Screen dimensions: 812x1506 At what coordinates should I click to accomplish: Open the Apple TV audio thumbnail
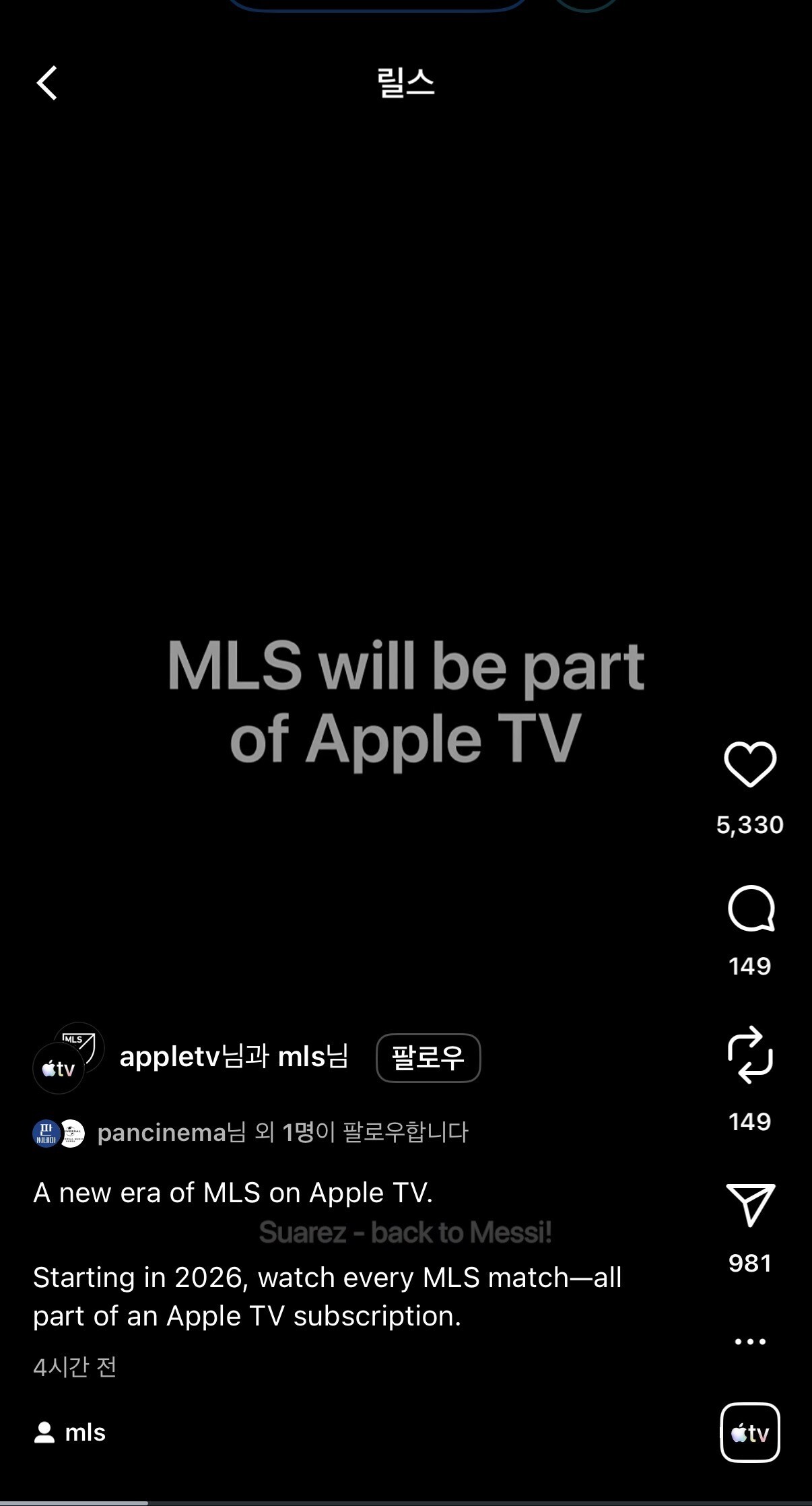tap(749, 1432)
